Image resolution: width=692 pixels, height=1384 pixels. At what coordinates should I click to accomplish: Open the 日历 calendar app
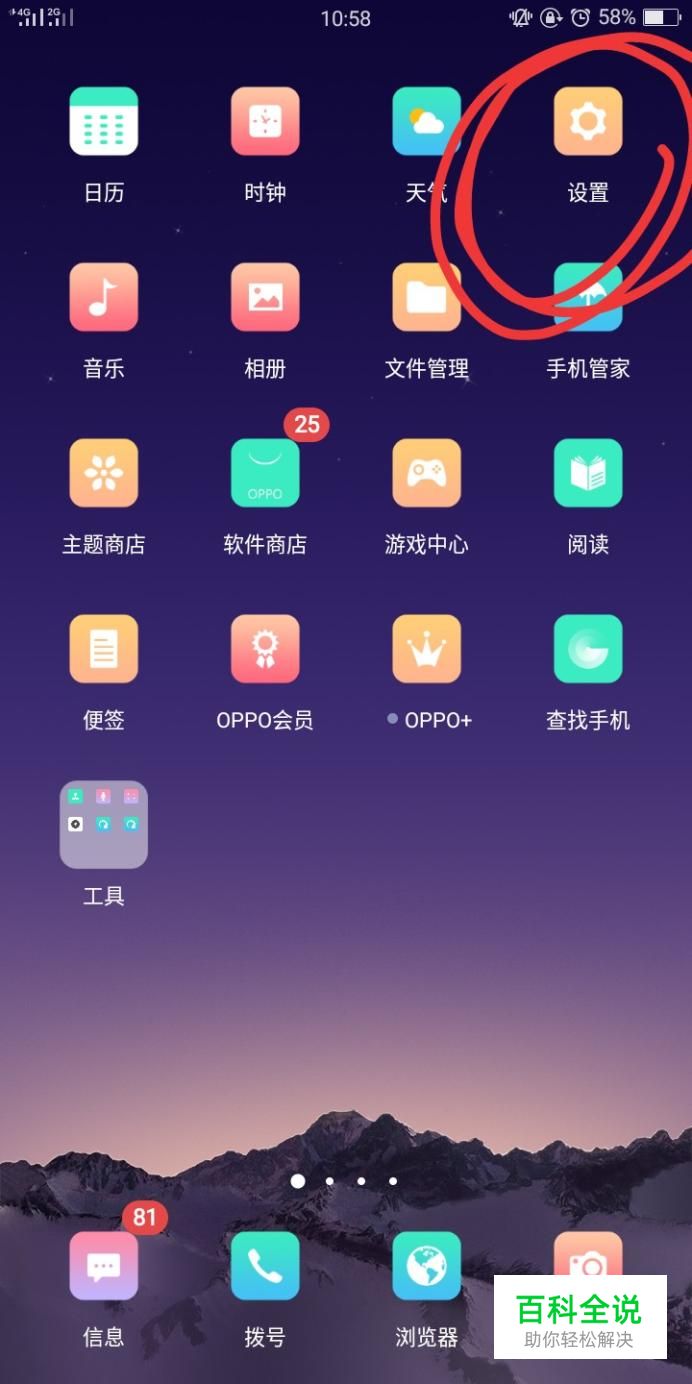(104, 122)
